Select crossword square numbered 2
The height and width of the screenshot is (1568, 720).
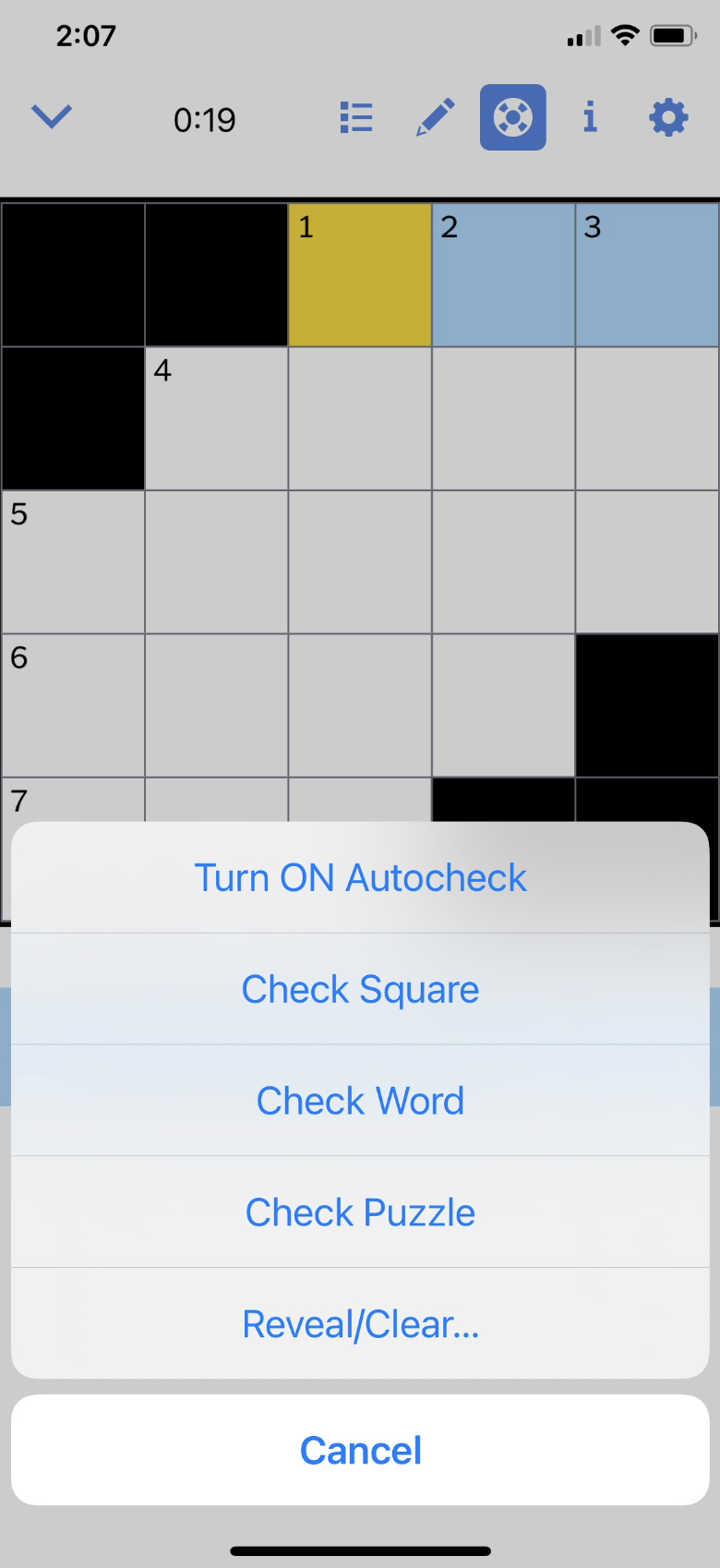(x=503, y=275)
